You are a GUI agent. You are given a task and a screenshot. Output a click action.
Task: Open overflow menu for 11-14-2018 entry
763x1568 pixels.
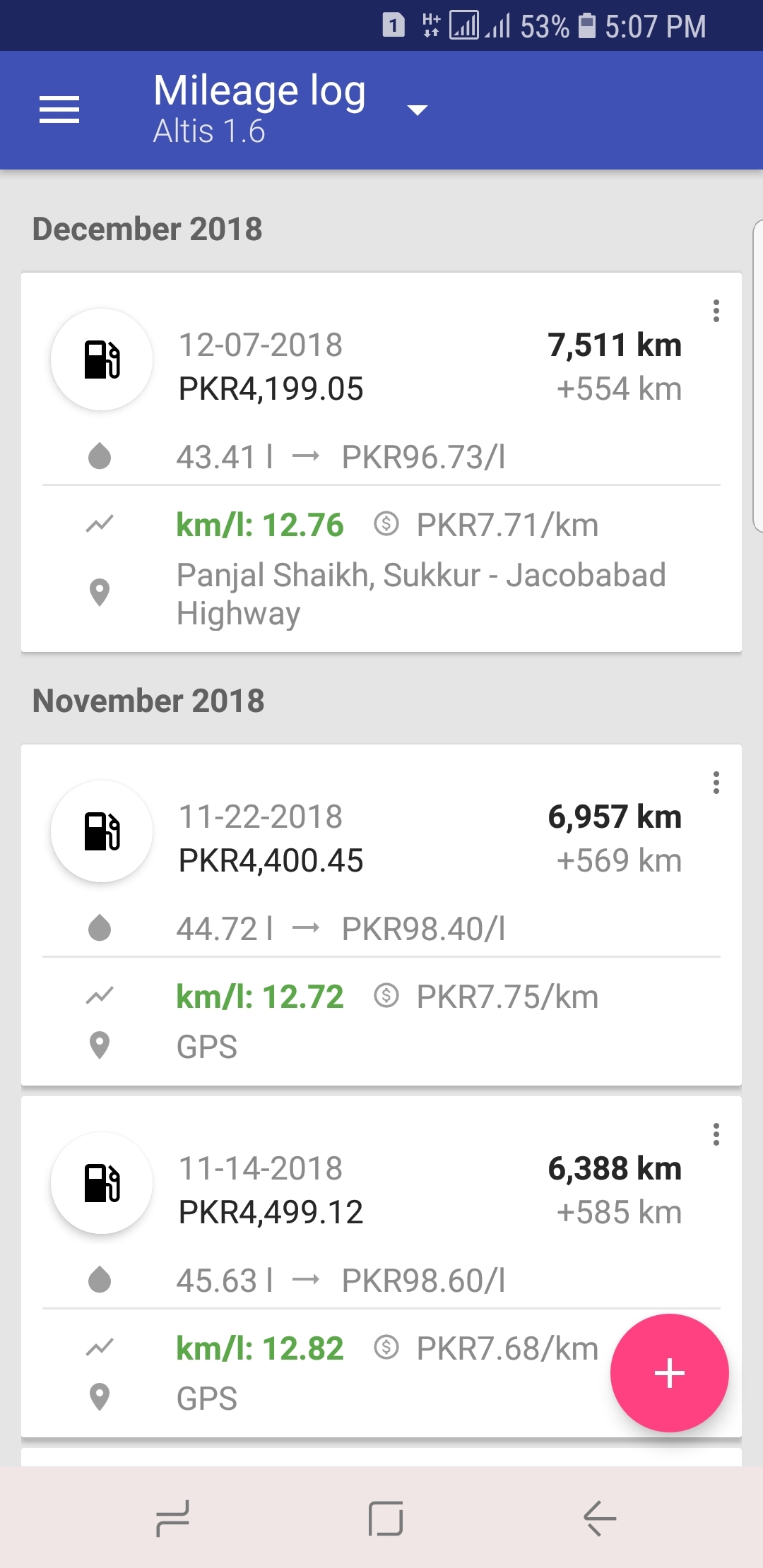(x=716, y=1134)
